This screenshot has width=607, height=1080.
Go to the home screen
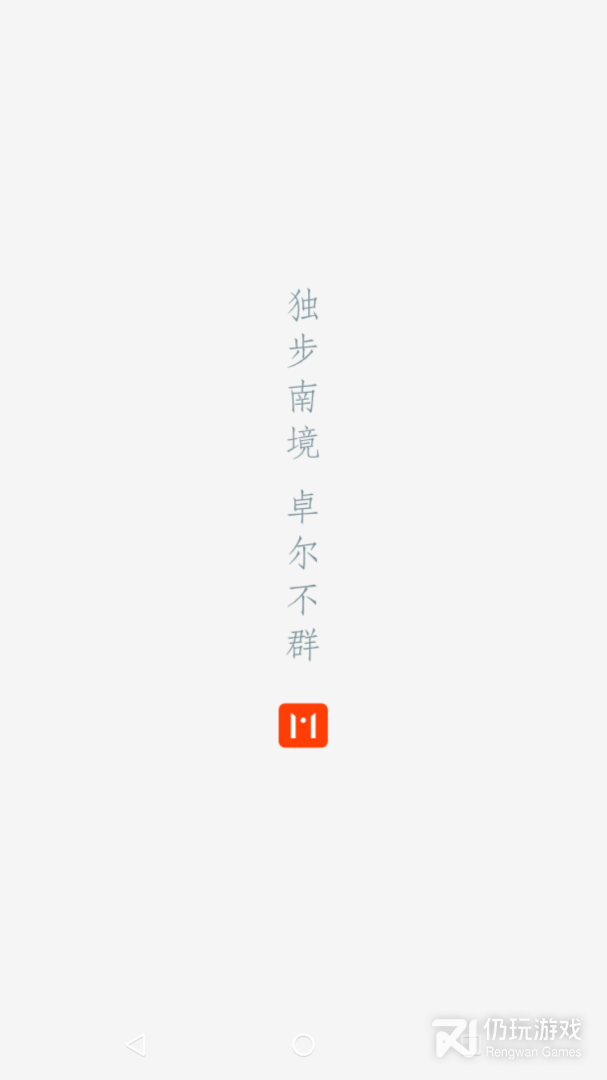(303, 1045)
